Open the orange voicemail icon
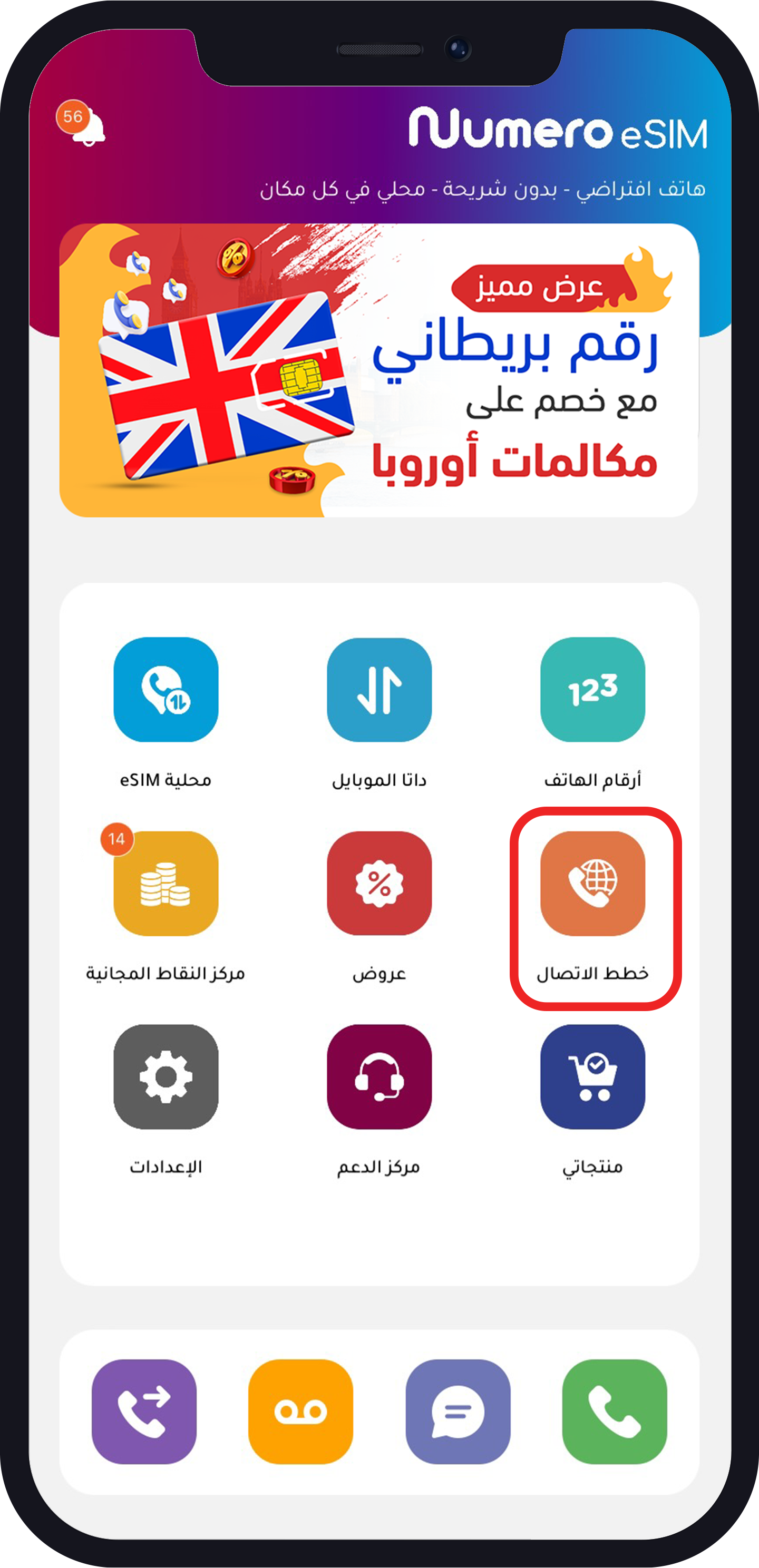Viewport: 759px width, 1568px height. tap(300, 1411)
